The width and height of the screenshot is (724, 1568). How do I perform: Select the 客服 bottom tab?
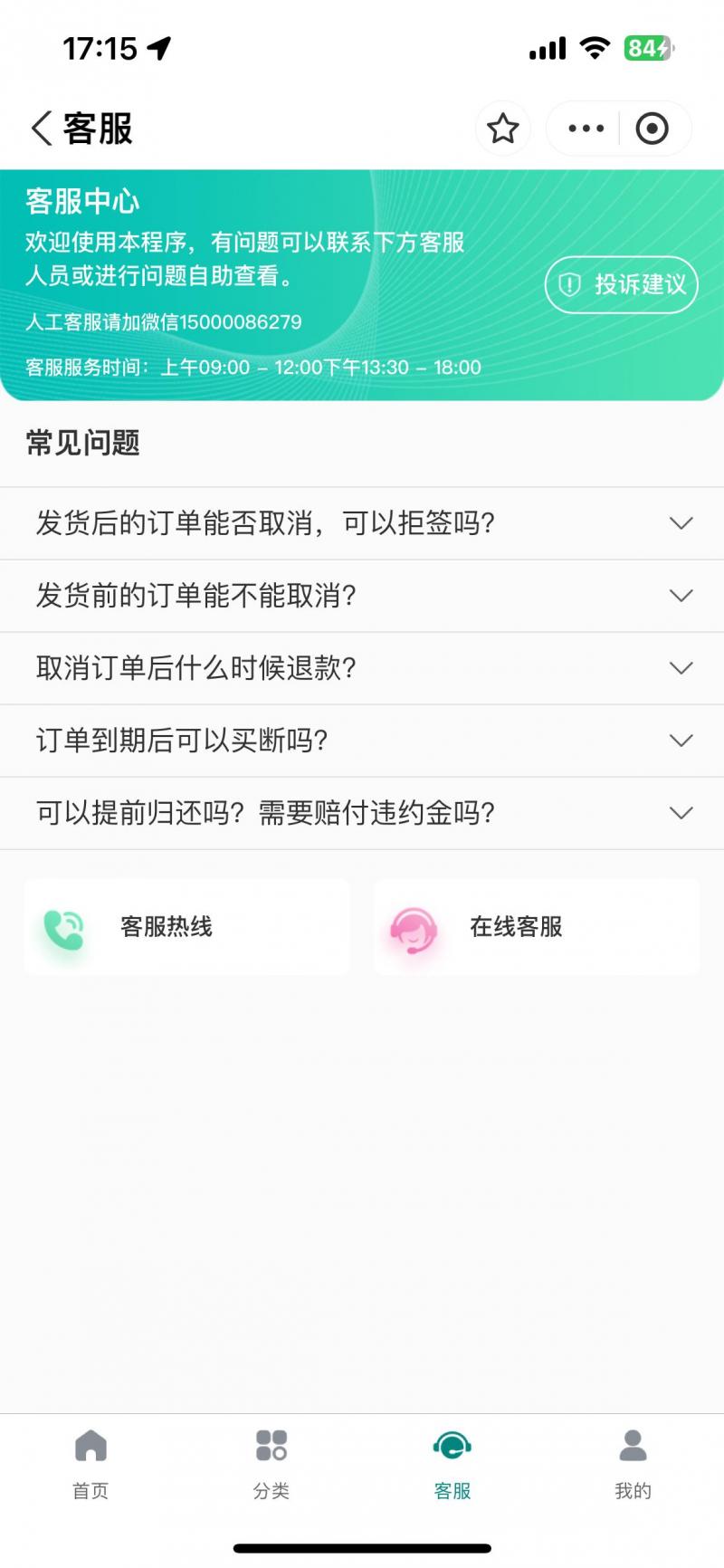[x=452, y=1463]
